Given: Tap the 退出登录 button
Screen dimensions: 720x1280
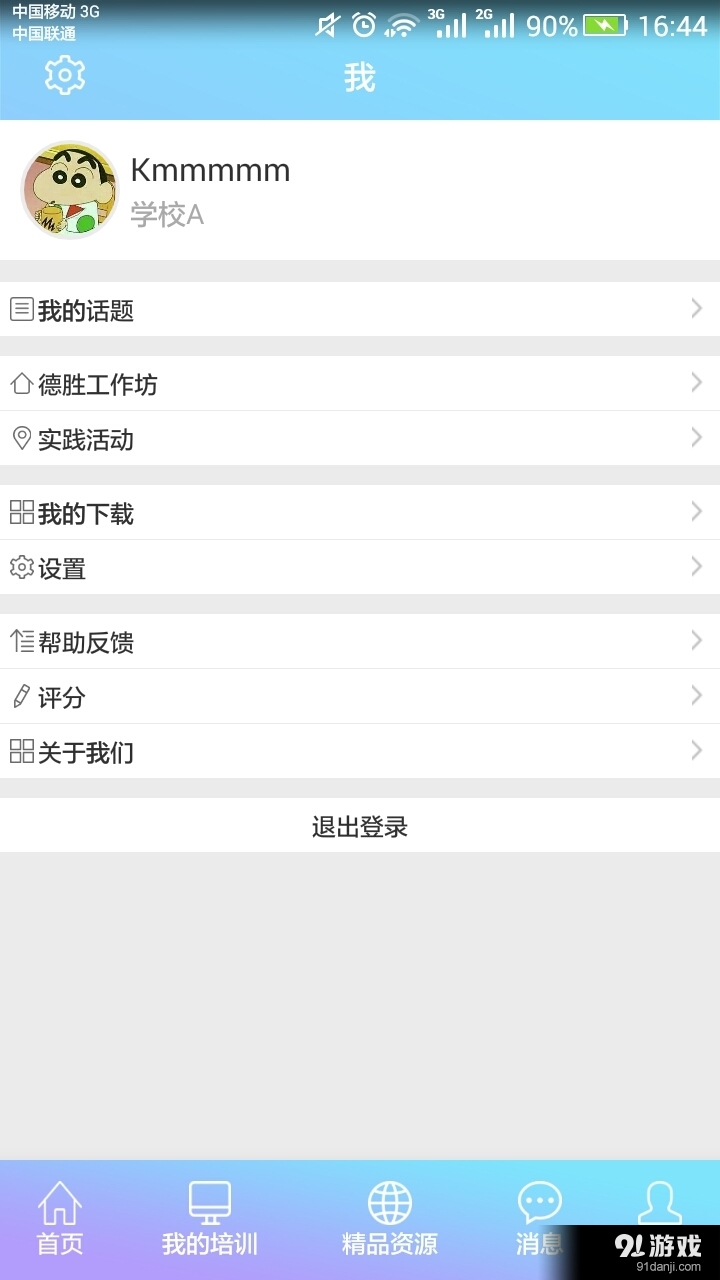Looking at the screenshot, I should click(360, 826).
